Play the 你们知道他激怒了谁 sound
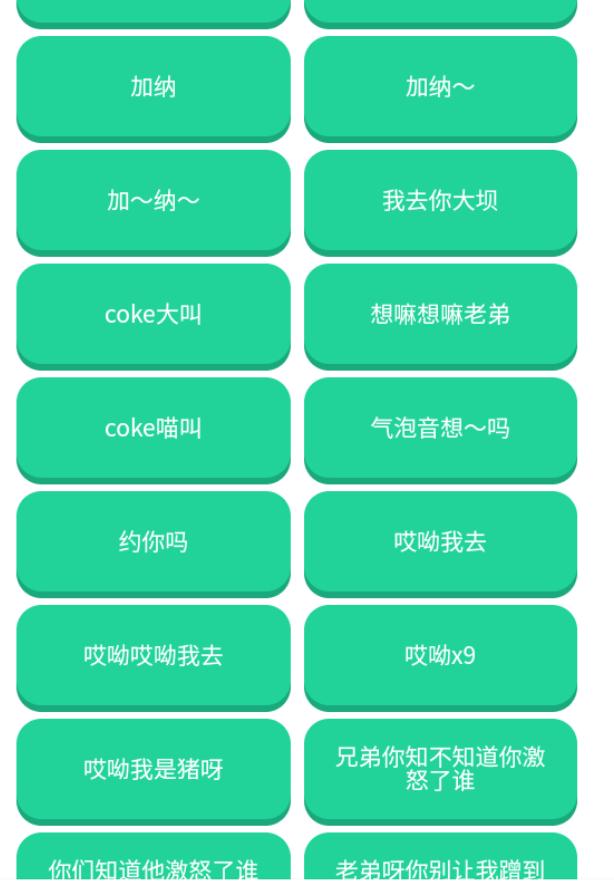 pos(153,862)
